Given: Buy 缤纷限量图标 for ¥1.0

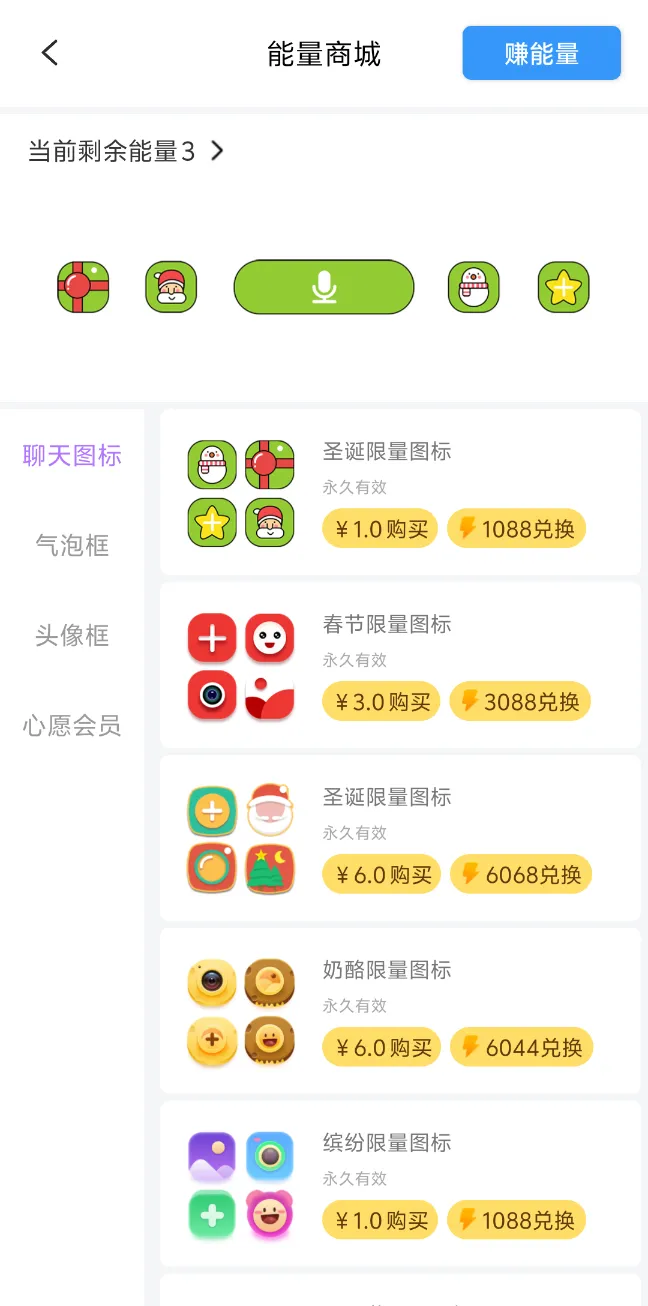Looking at the screenshot, I should pyautogui.click(x=380, y=1221).
